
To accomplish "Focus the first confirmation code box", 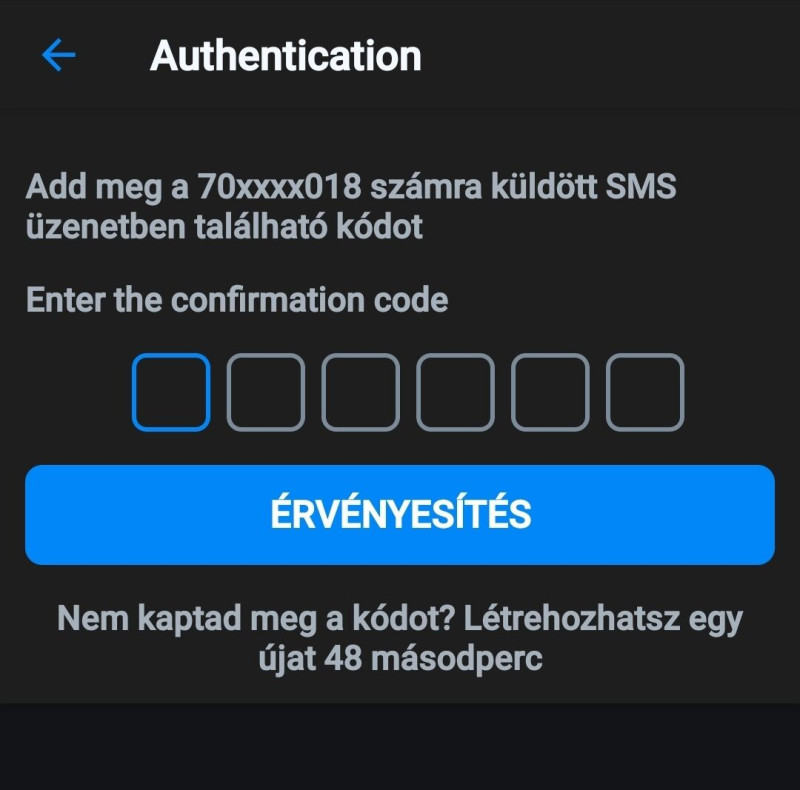I will (x=171, y=392).
